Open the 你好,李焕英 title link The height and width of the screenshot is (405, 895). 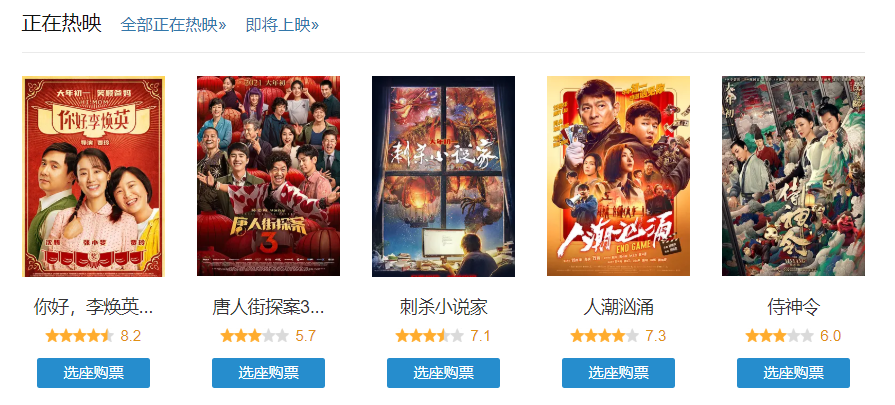(93, 306)
